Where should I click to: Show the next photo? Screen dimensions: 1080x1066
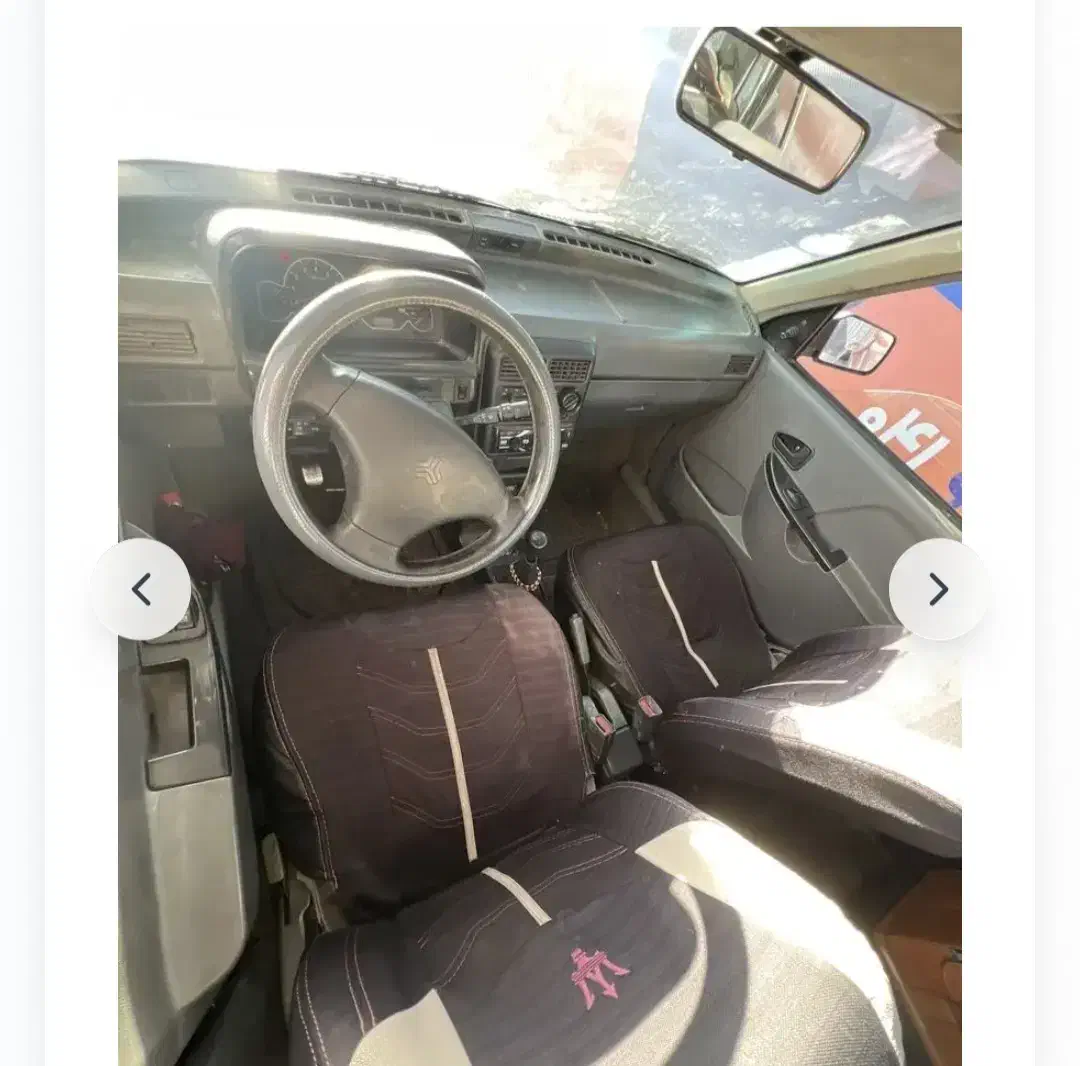[x=938, y=589]
